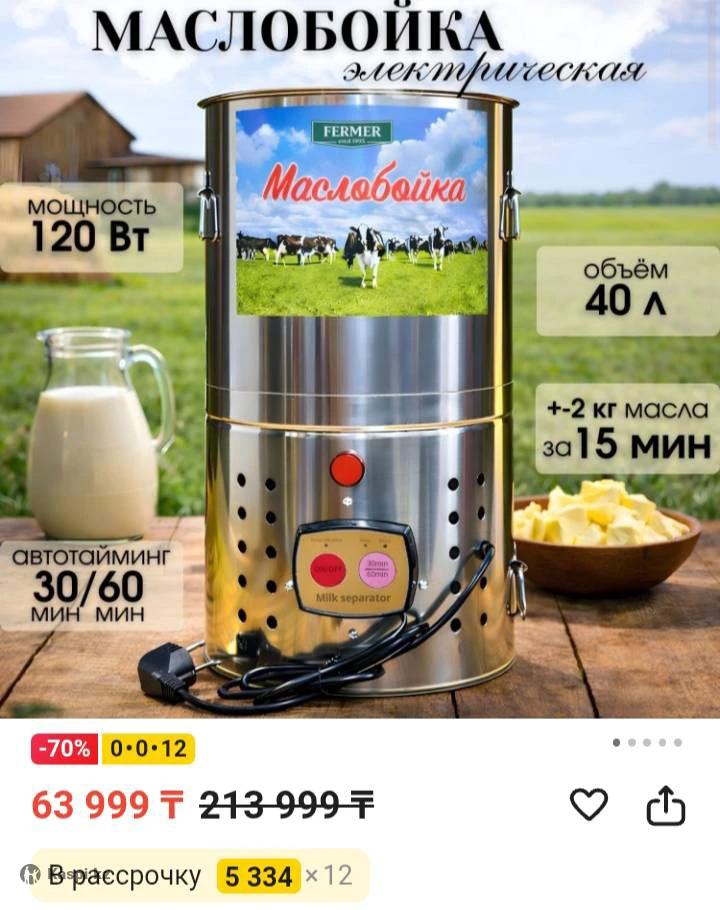Open the butter churn product photo
Screen dimensions: 720x910
click(360, 380)
